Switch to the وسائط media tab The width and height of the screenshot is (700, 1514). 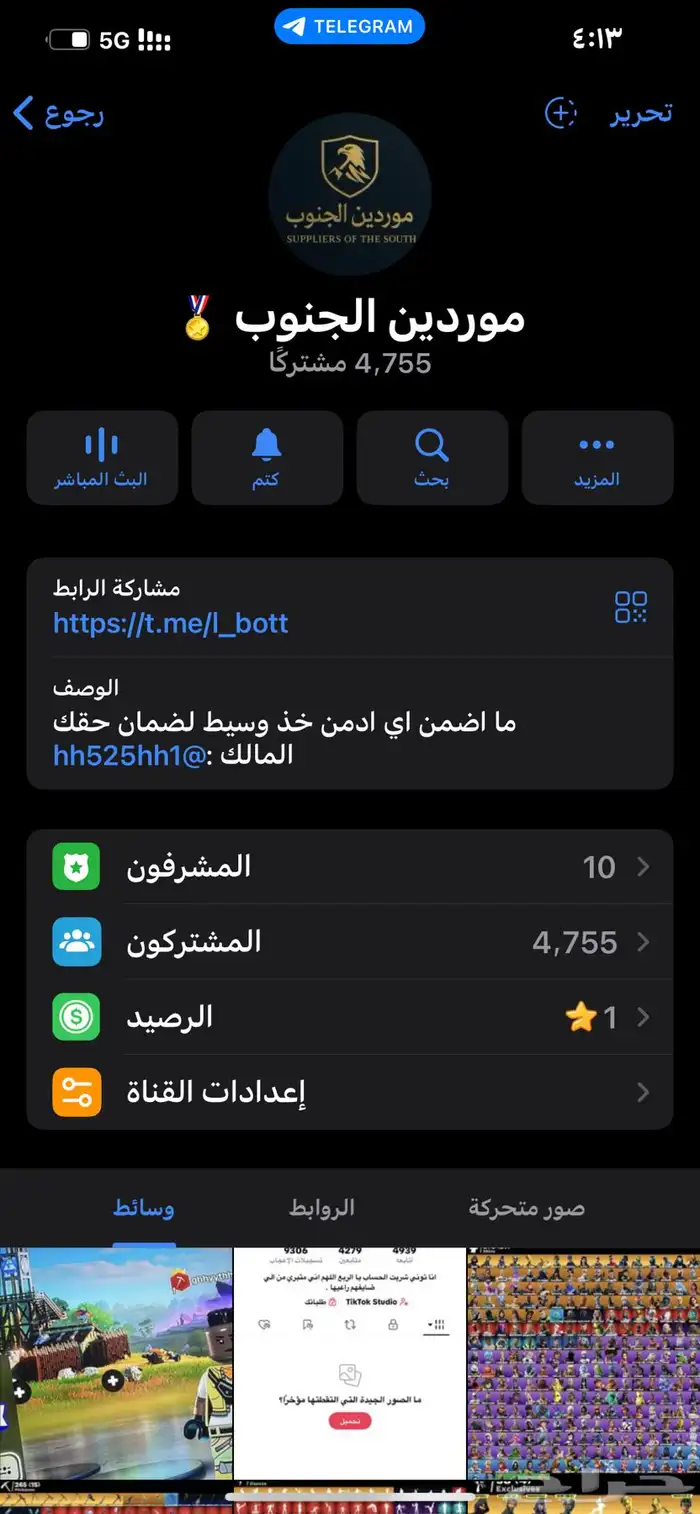pos(144,1208)
